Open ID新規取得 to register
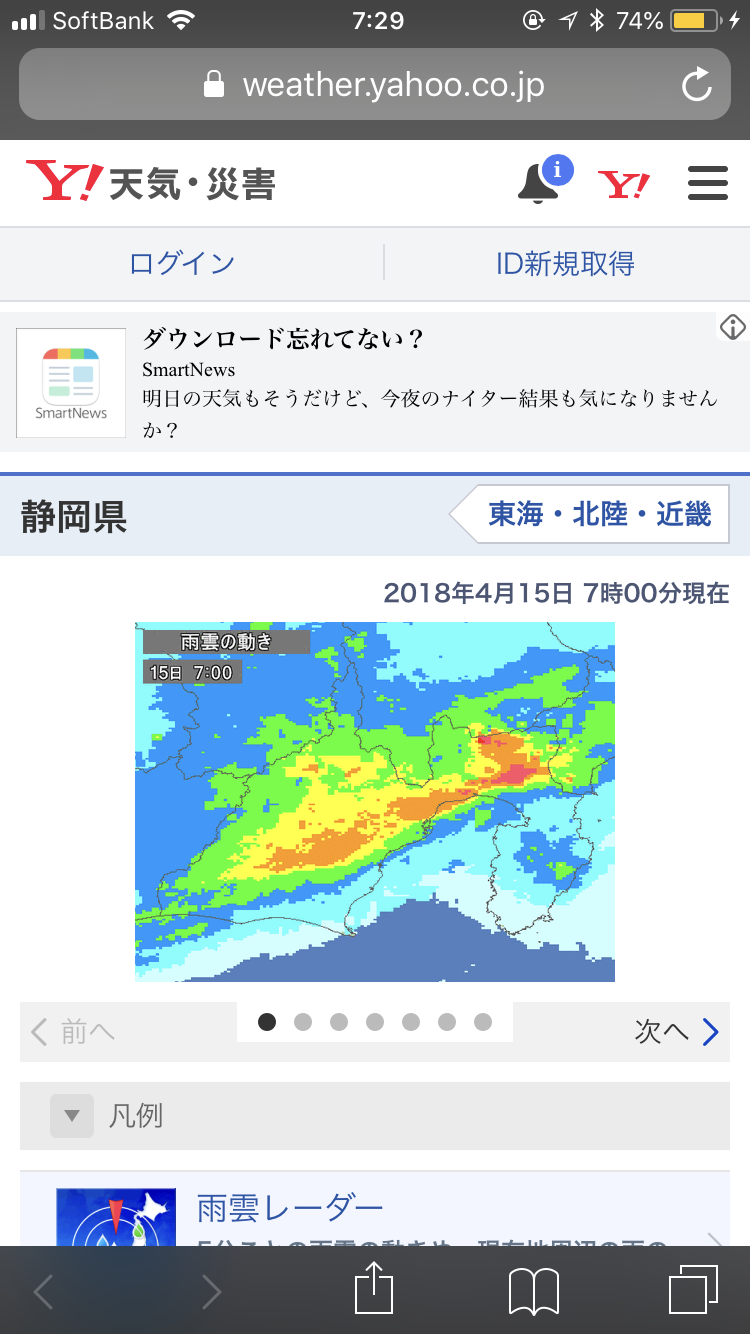Screen dimensions: 750x1334 point(565,264)
